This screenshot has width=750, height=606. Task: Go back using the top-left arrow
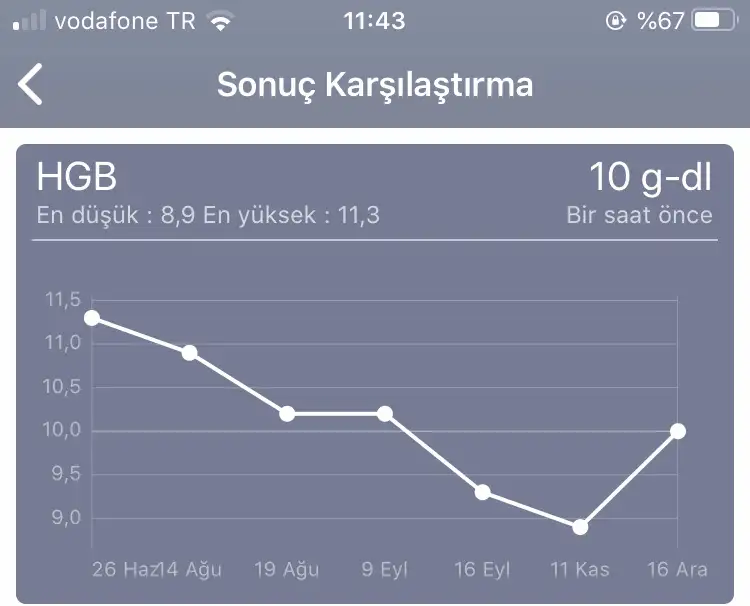tap(31, 84)
